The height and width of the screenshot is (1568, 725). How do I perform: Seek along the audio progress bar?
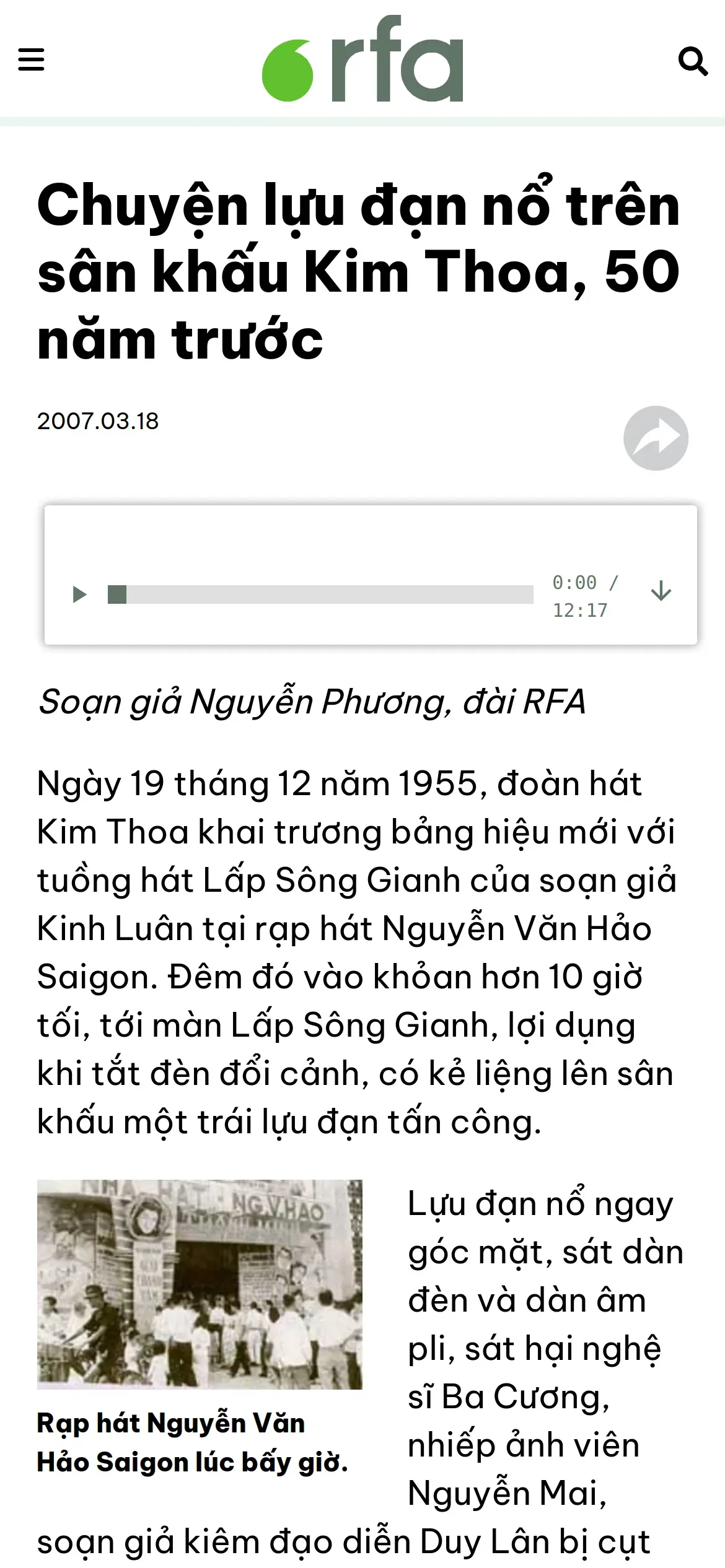[x=320, y=595]
